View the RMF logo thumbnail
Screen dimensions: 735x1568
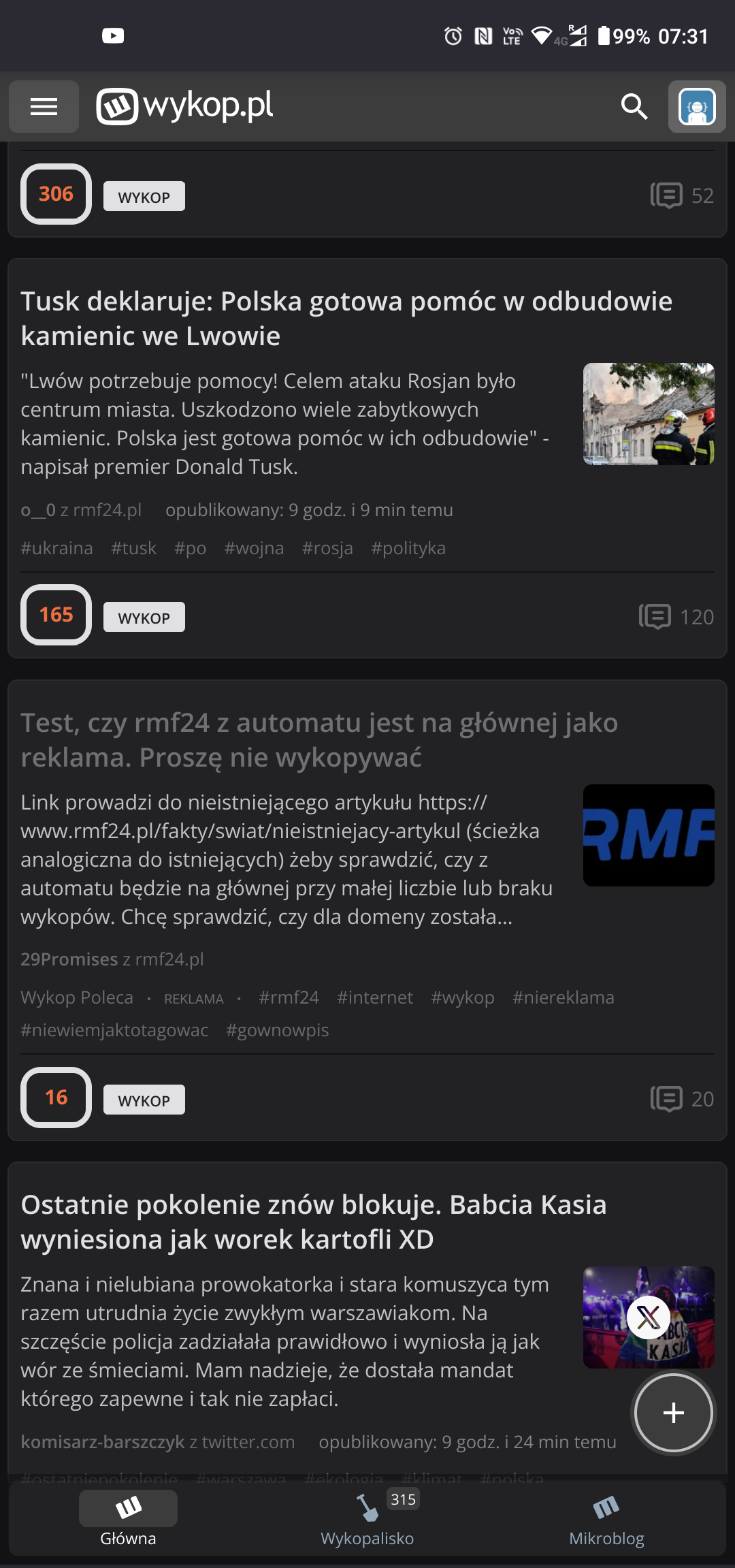click(x=649, y=835)
